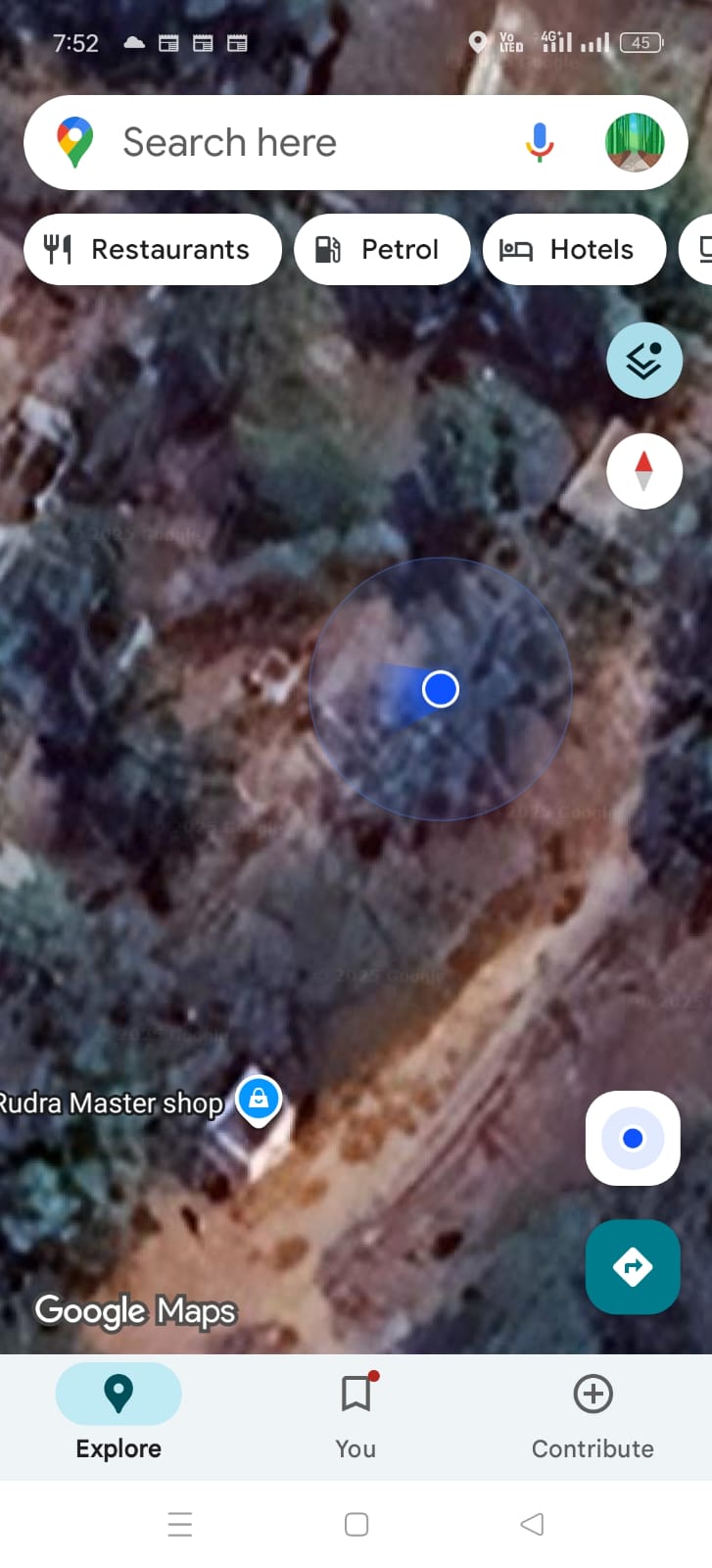The height and width of the screenshot is (1568, 712).
Task: Center the map on my location
Action: (633, 1138)
